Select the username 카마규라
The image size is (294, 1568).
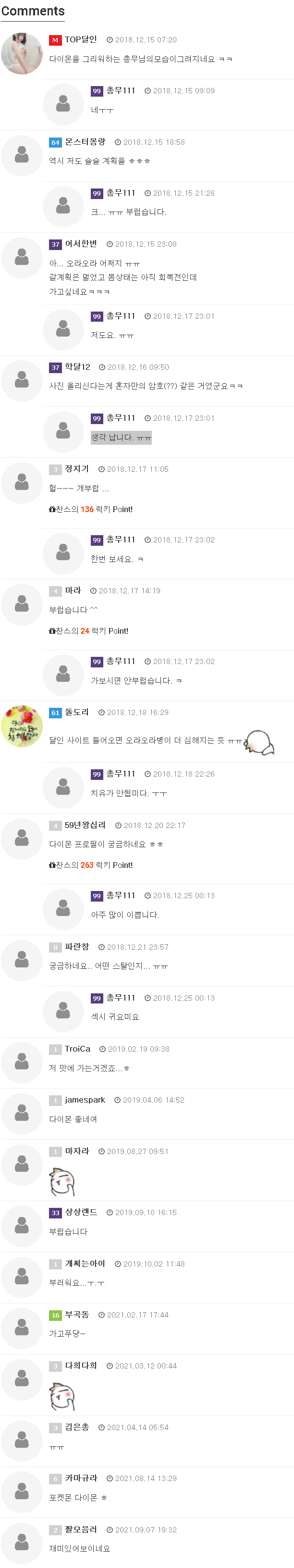pos(81,1478)
